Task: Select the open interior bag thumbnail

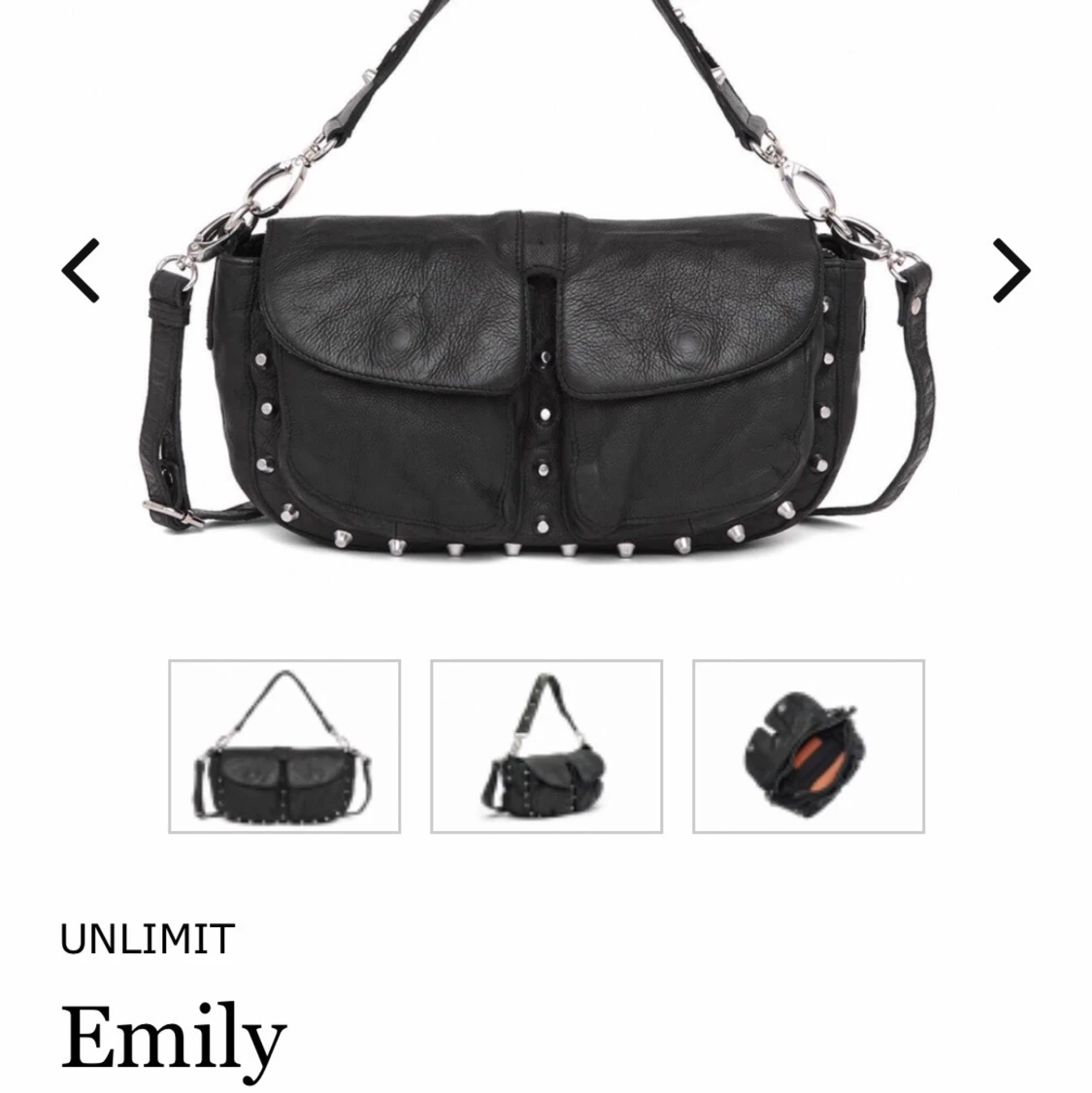Action: [x=808, y=745]
